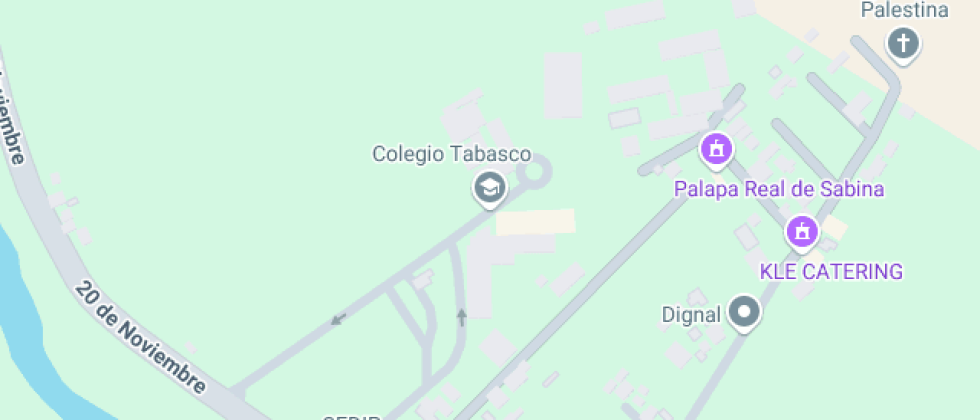
Task: Select the Palestina church marker
Action: pyautogui.click(x=904, y=43)
